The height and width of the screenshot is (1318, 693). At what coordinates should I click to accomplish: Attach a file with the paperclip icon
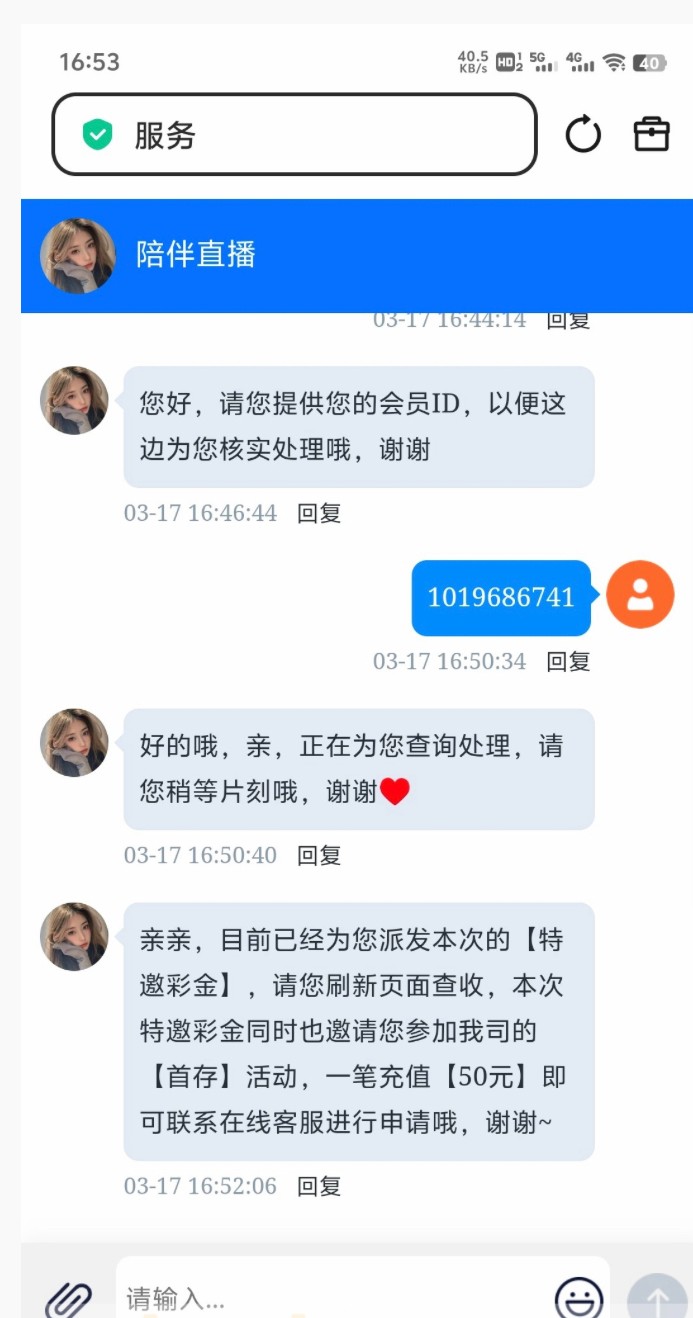[x=68, y=1299]
